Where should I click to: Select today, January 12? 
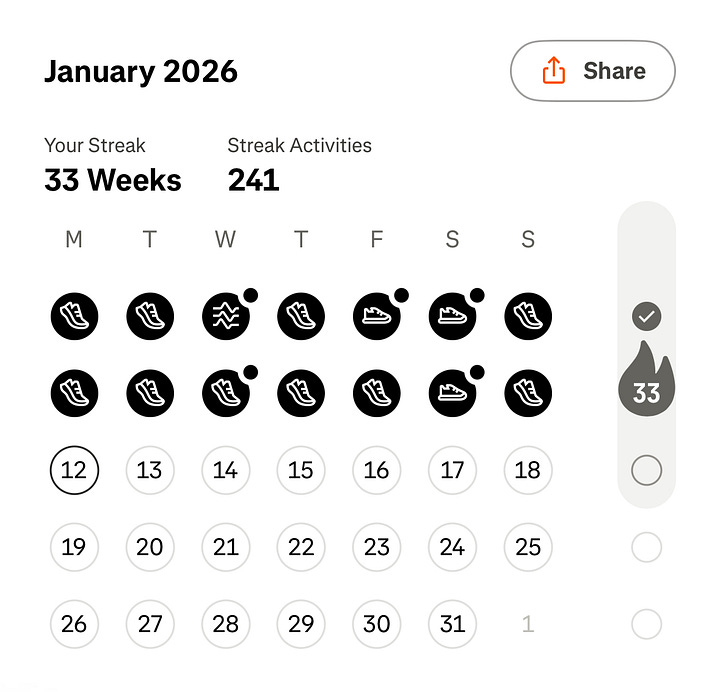pyautogui.click(x=74, y=470)
